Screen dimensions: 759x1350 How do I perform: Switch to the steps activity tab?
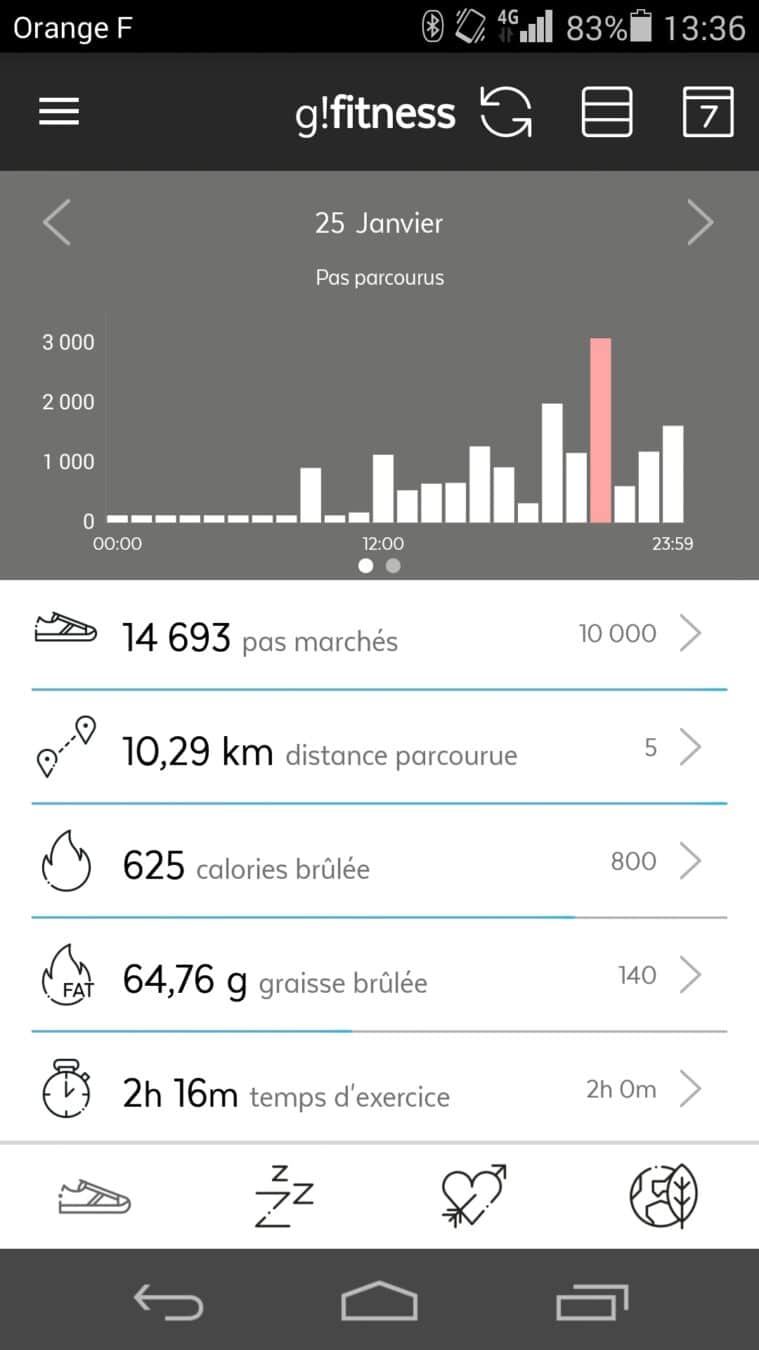(94, 1196)
